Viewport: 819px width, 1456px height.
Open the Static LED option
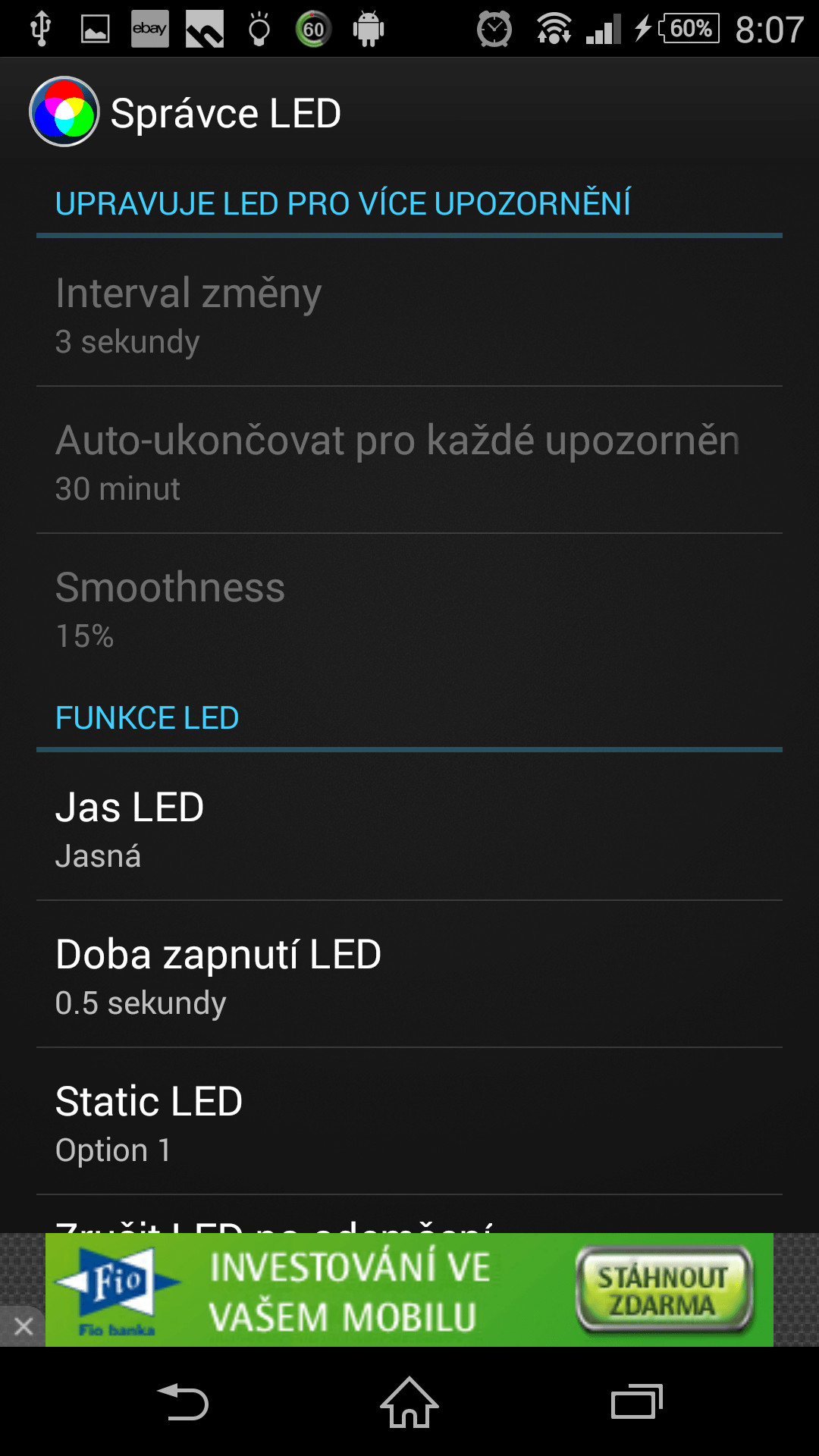coord(409,1122)
